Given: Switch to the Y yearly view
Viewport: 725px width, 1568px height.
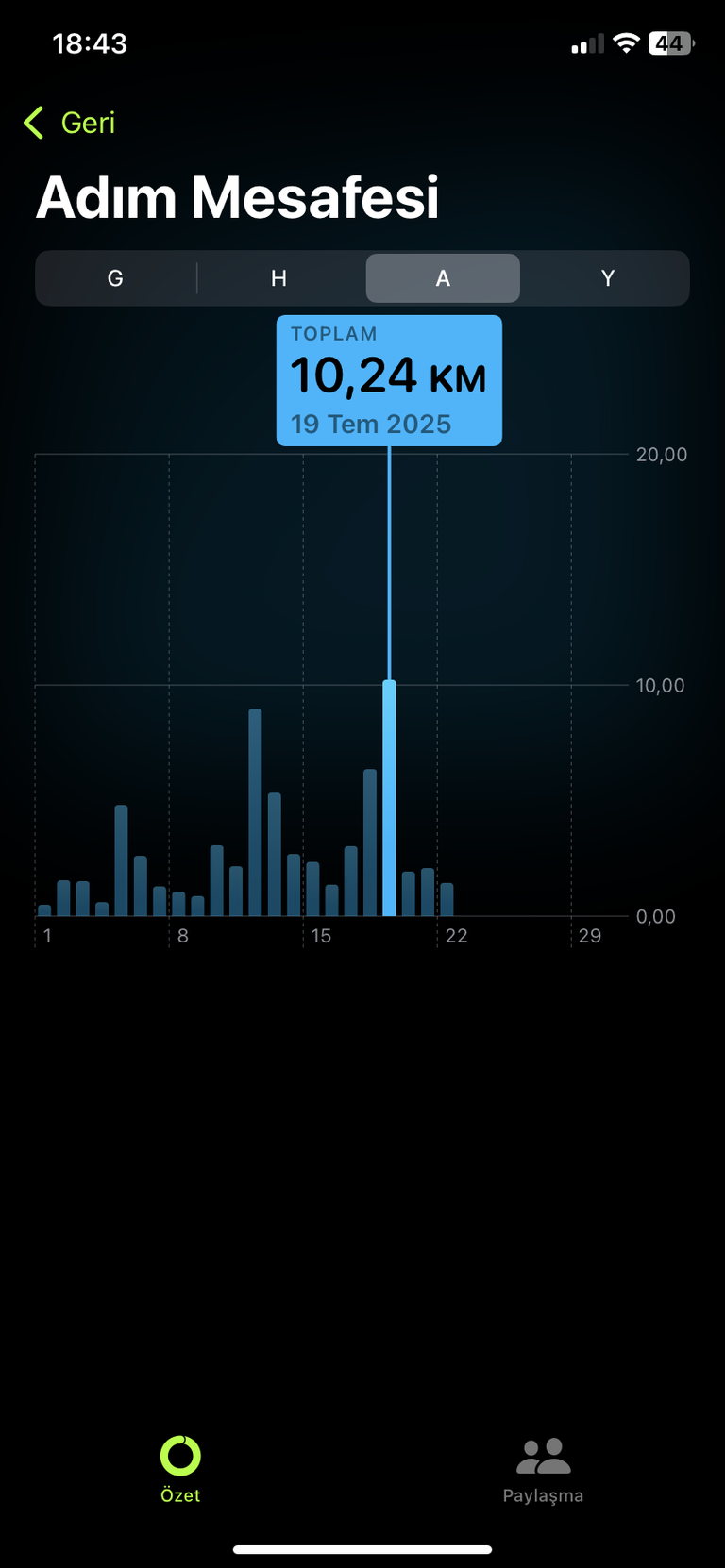Looking at the screenshot, I should pos(607,278).
